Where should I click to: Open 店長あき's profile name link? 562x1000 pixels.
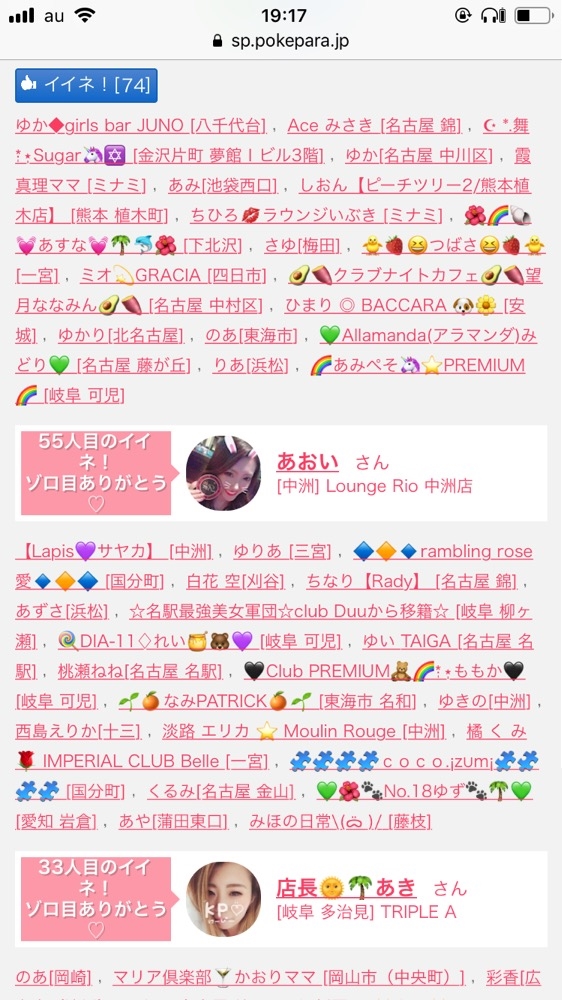(346, 888)
